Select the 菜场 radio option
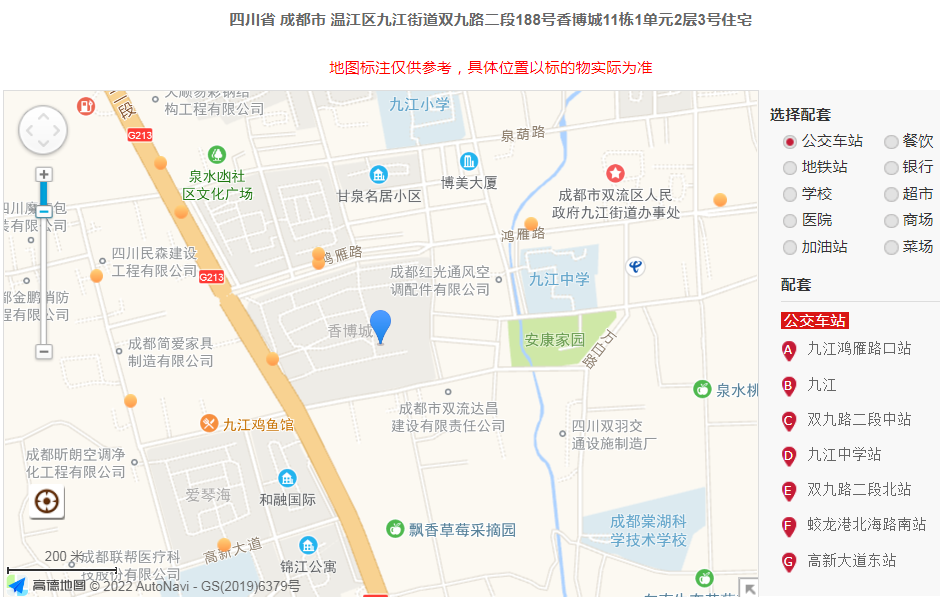The image size is (940, 597). coord(892,248)
